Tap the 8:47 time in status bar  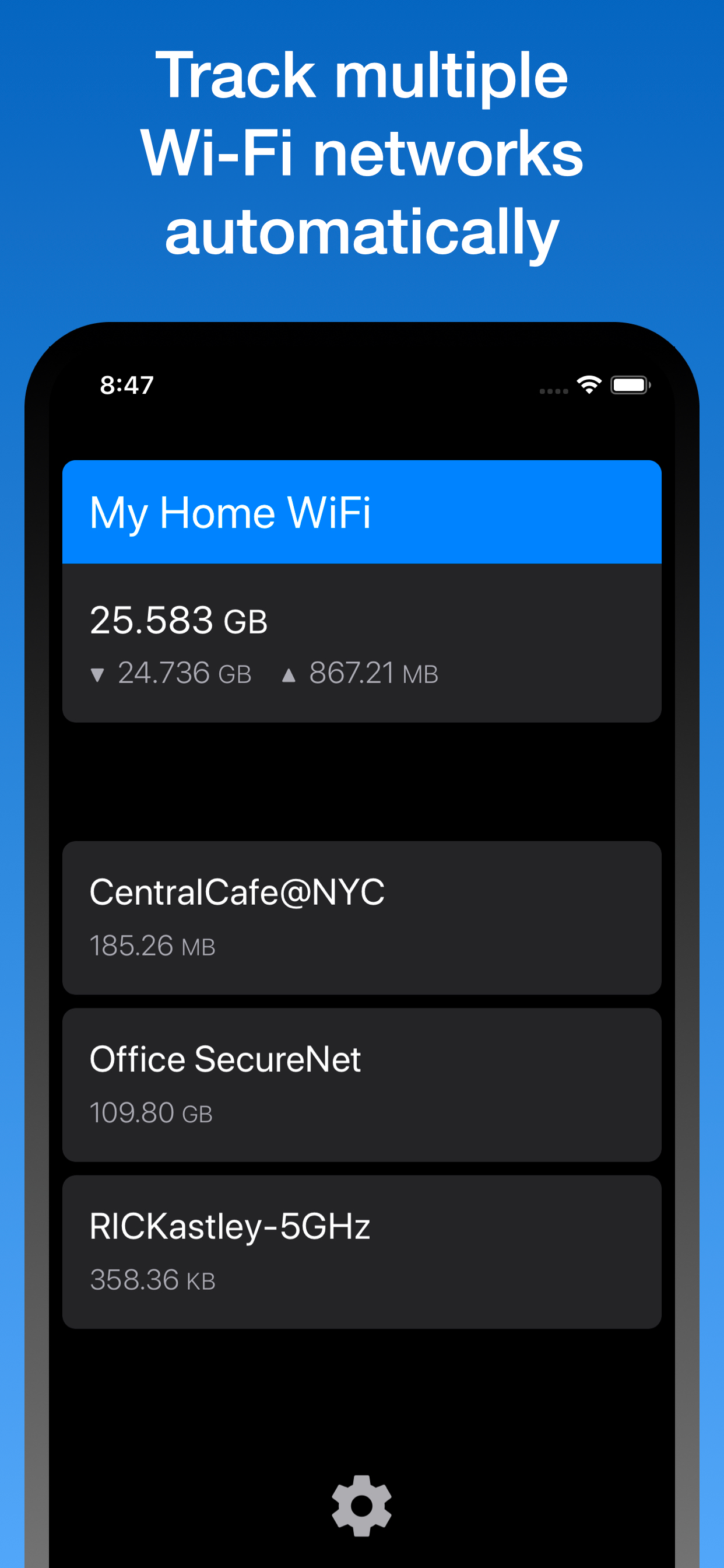tap(125, 384)
